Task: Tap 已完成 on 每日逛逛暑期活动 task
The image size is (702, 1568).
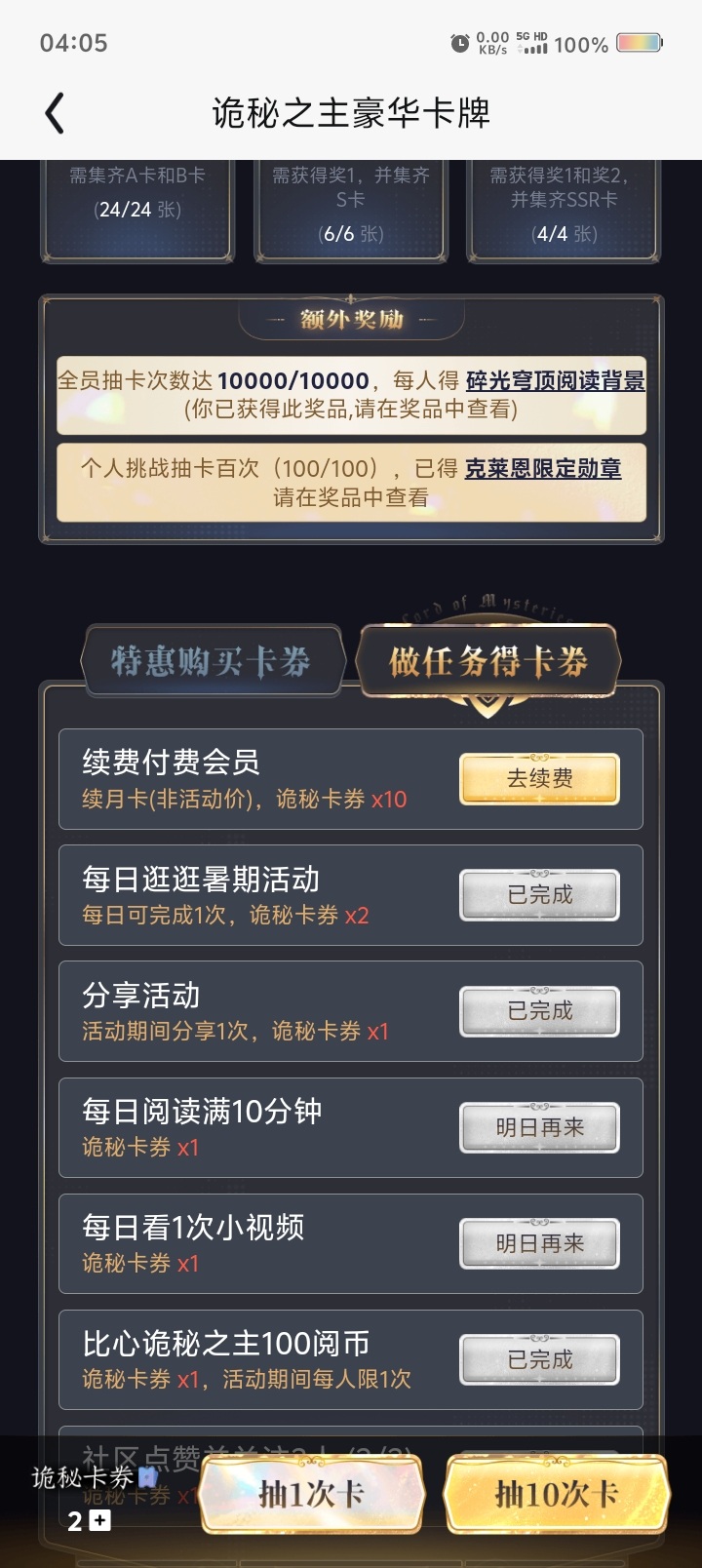Action: [538, 894]
